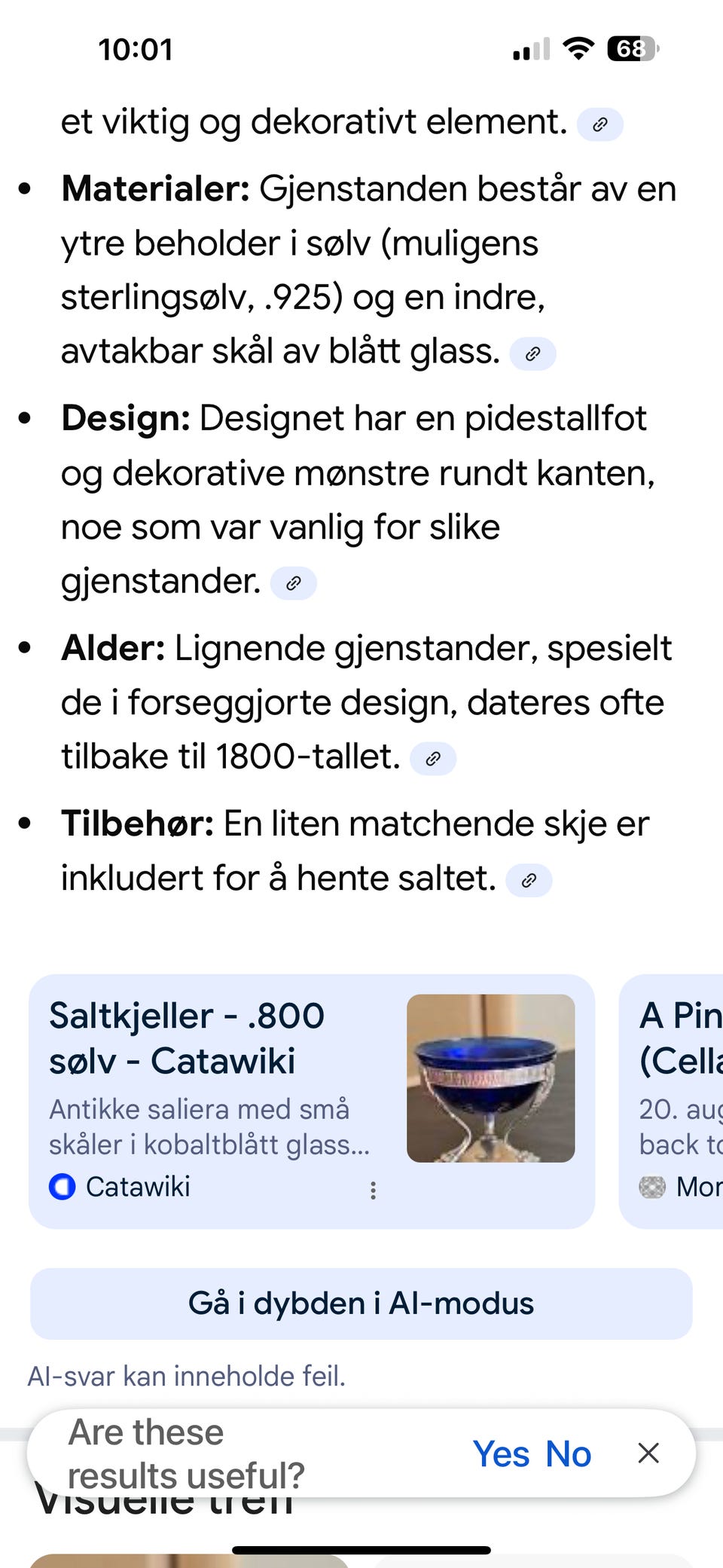Tap "Gå i dybden i AI-modus"
The height and width of the screenshot is (1568, 723).
361,1304
